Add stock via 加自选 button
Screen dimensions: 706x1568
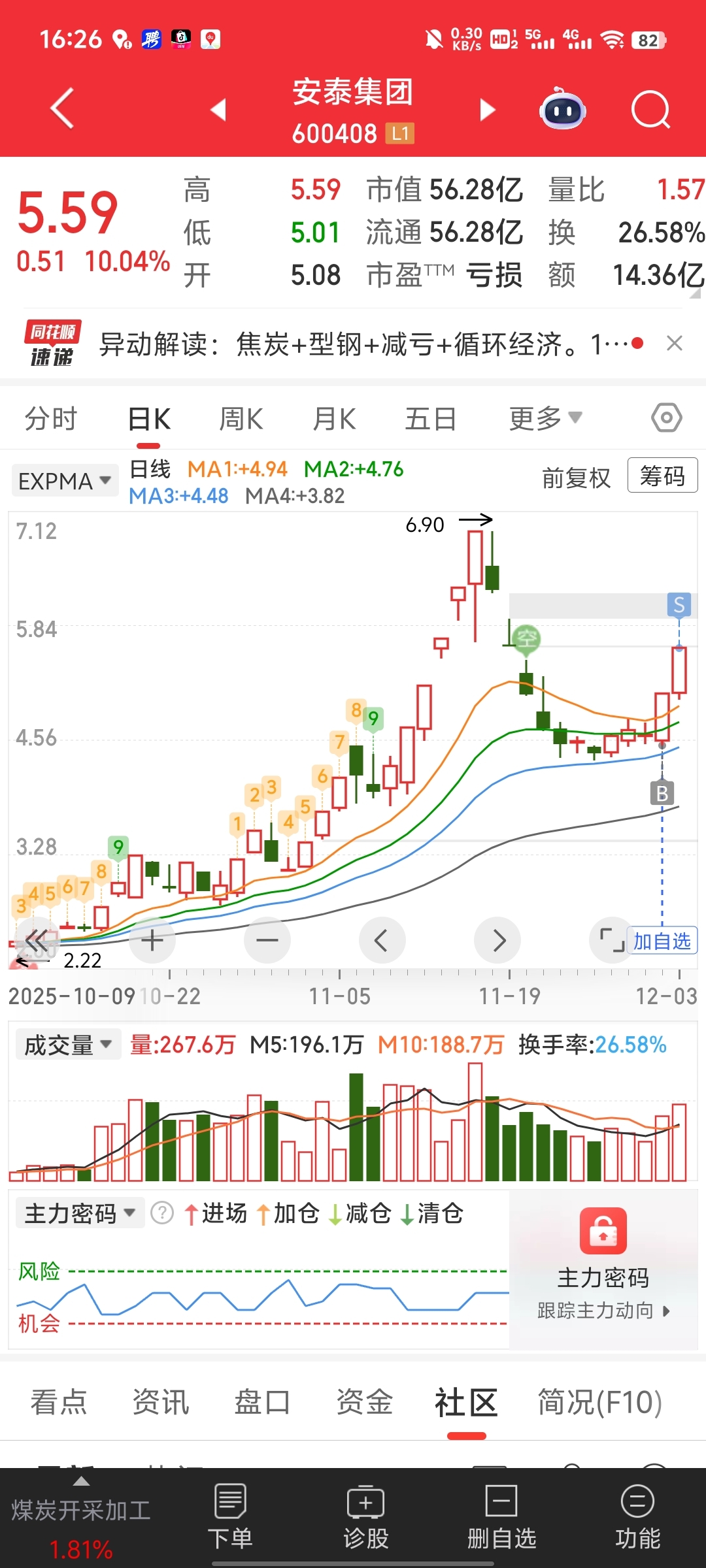(x=662, y=941)
